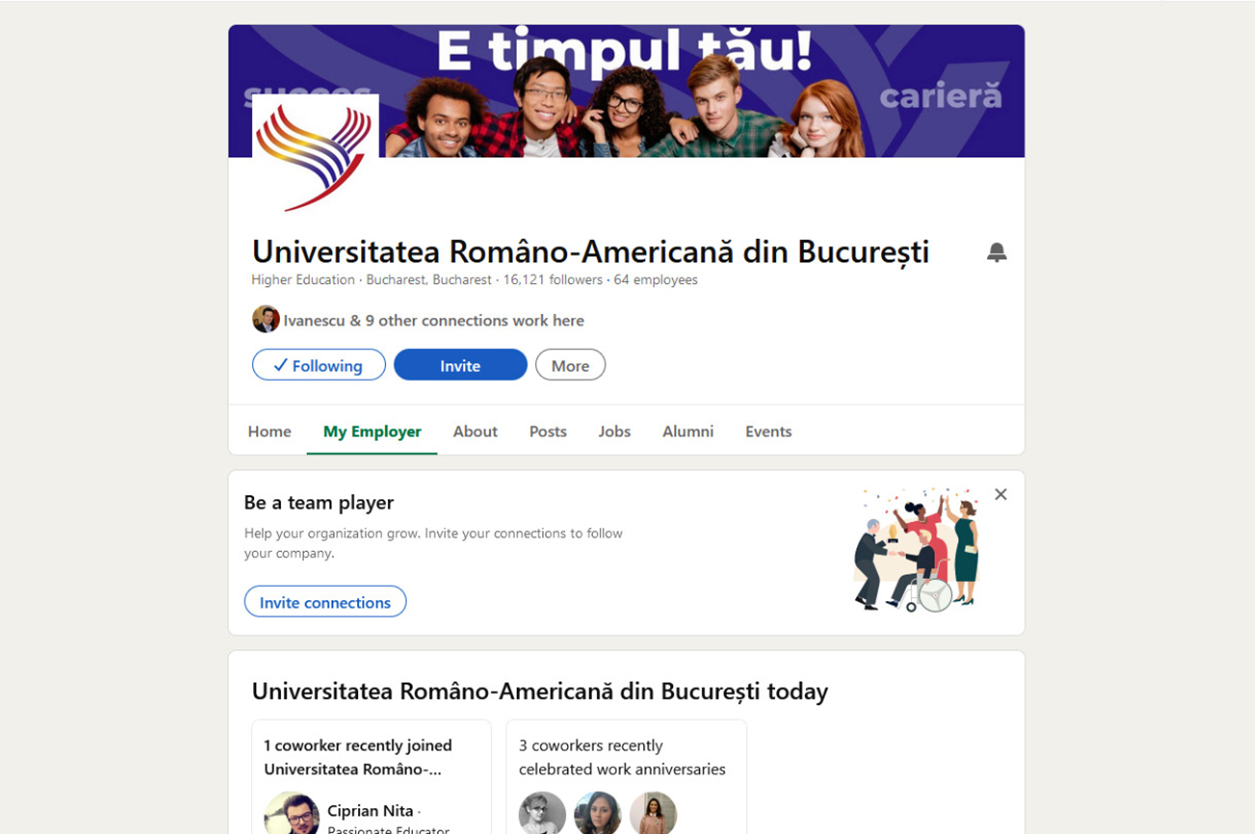
Task: Open the Events tab
Action: click(768, 431)
